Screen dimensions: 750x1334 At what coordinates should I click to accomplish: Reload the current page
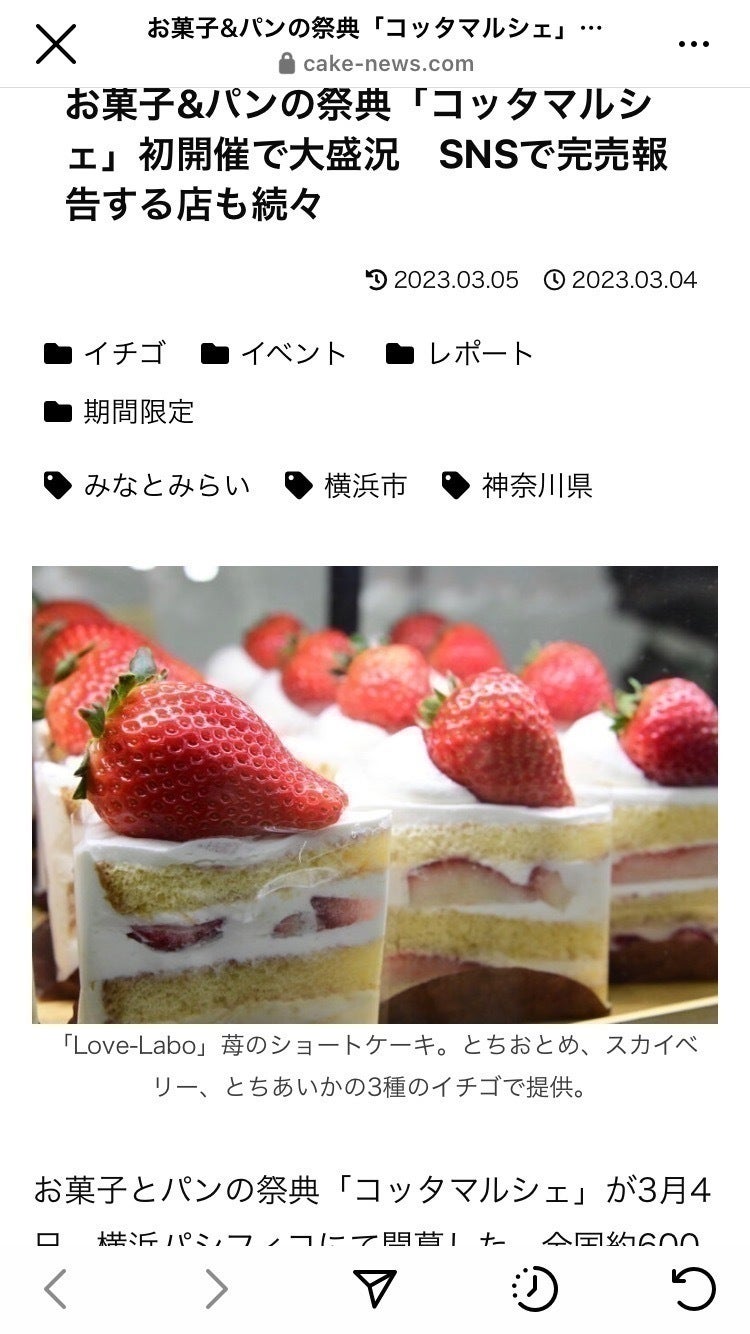(x=693, y=1288)
